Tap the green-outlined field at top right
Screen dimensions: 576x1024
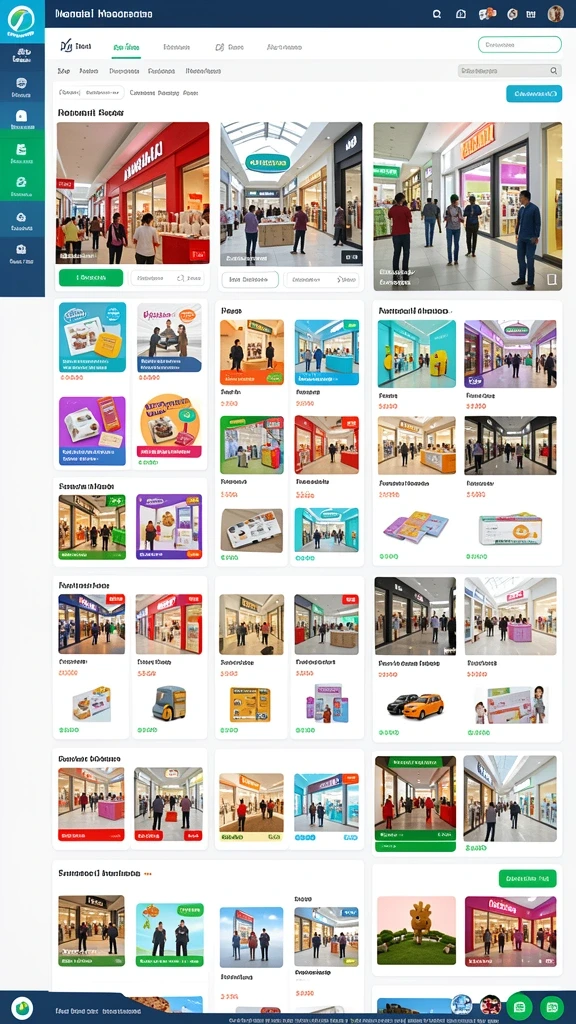(520, 44)
